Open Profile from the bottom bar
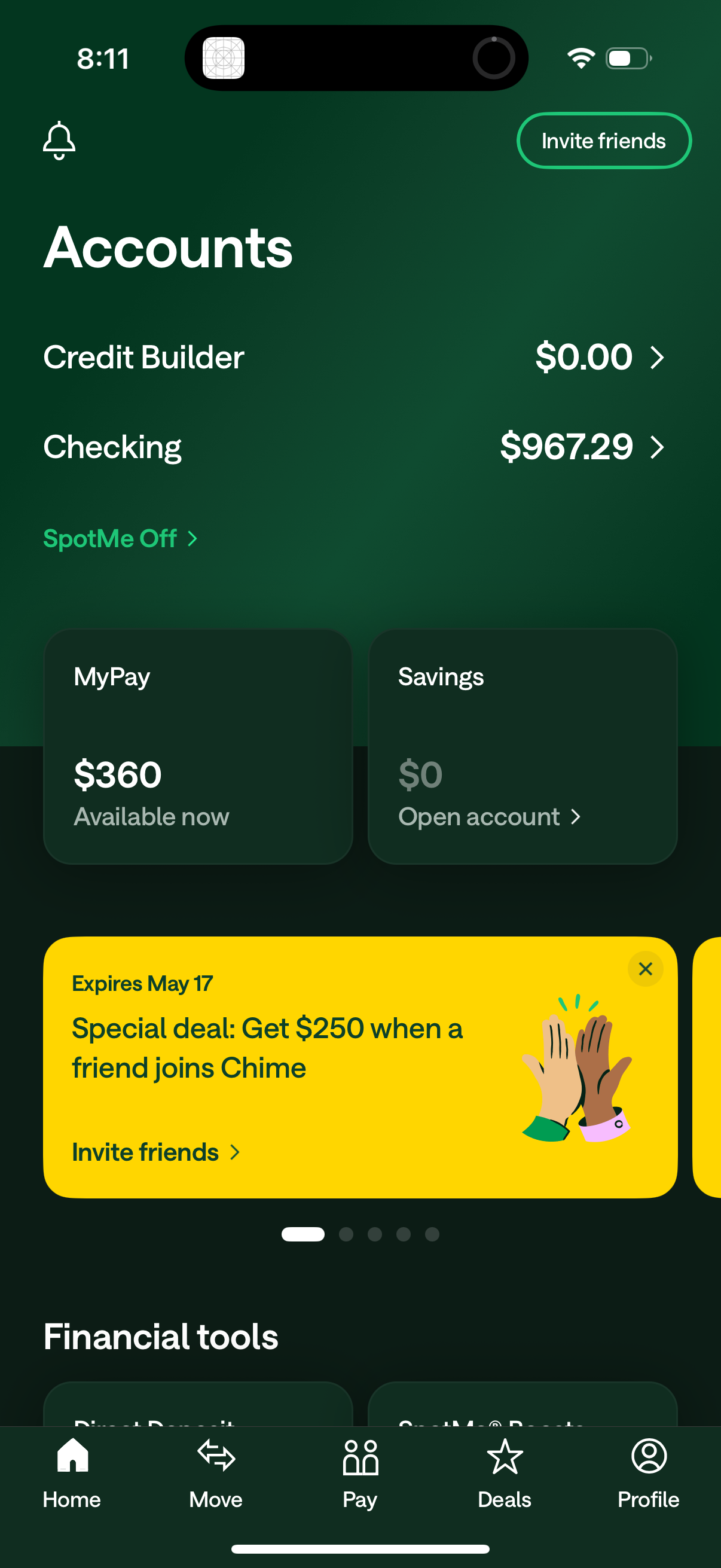The height and width of the screenshot is (1568, 721). click(648, 1458)
